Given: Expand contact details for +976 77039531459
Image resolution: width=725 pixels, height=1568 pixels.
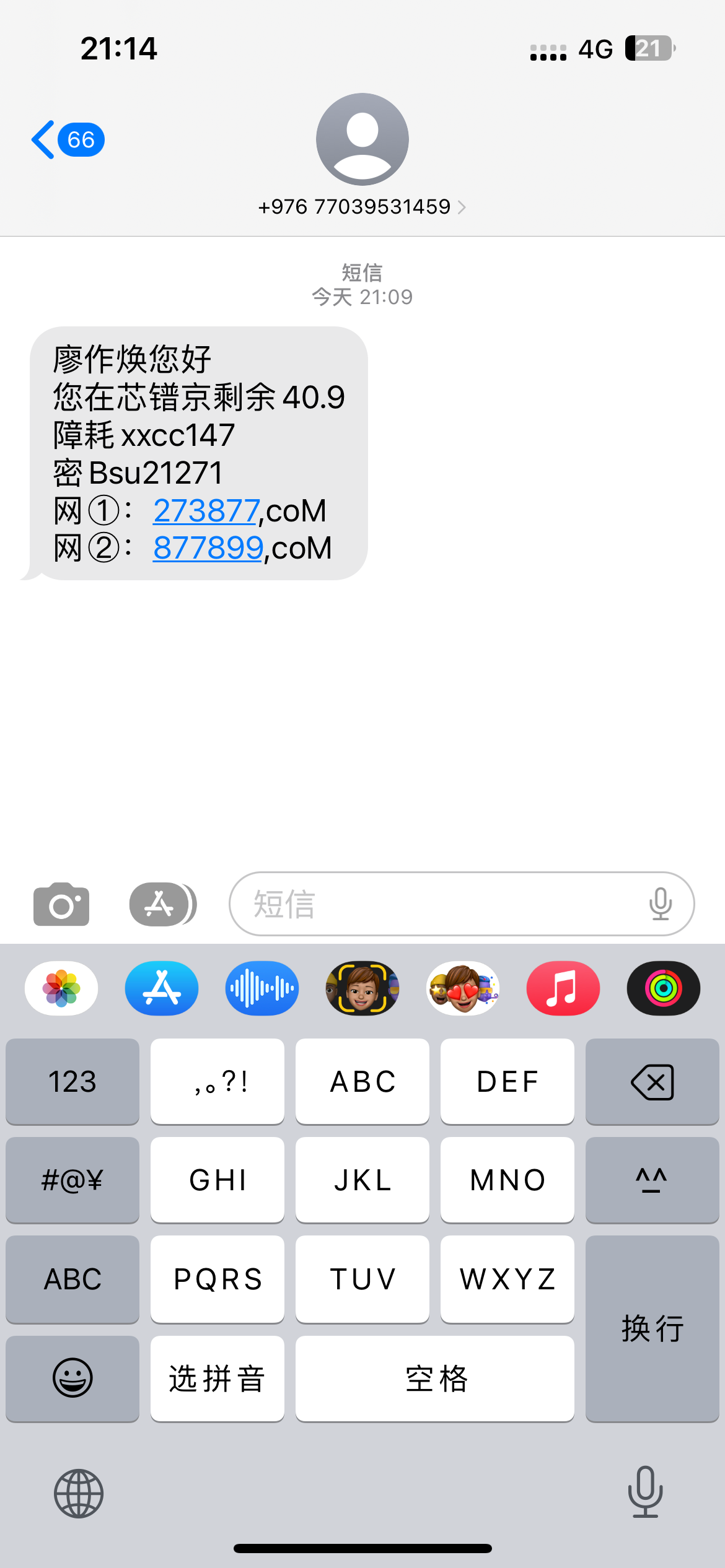Looking at the screenshot, I should pyautogui.click(x=362, y=206).
